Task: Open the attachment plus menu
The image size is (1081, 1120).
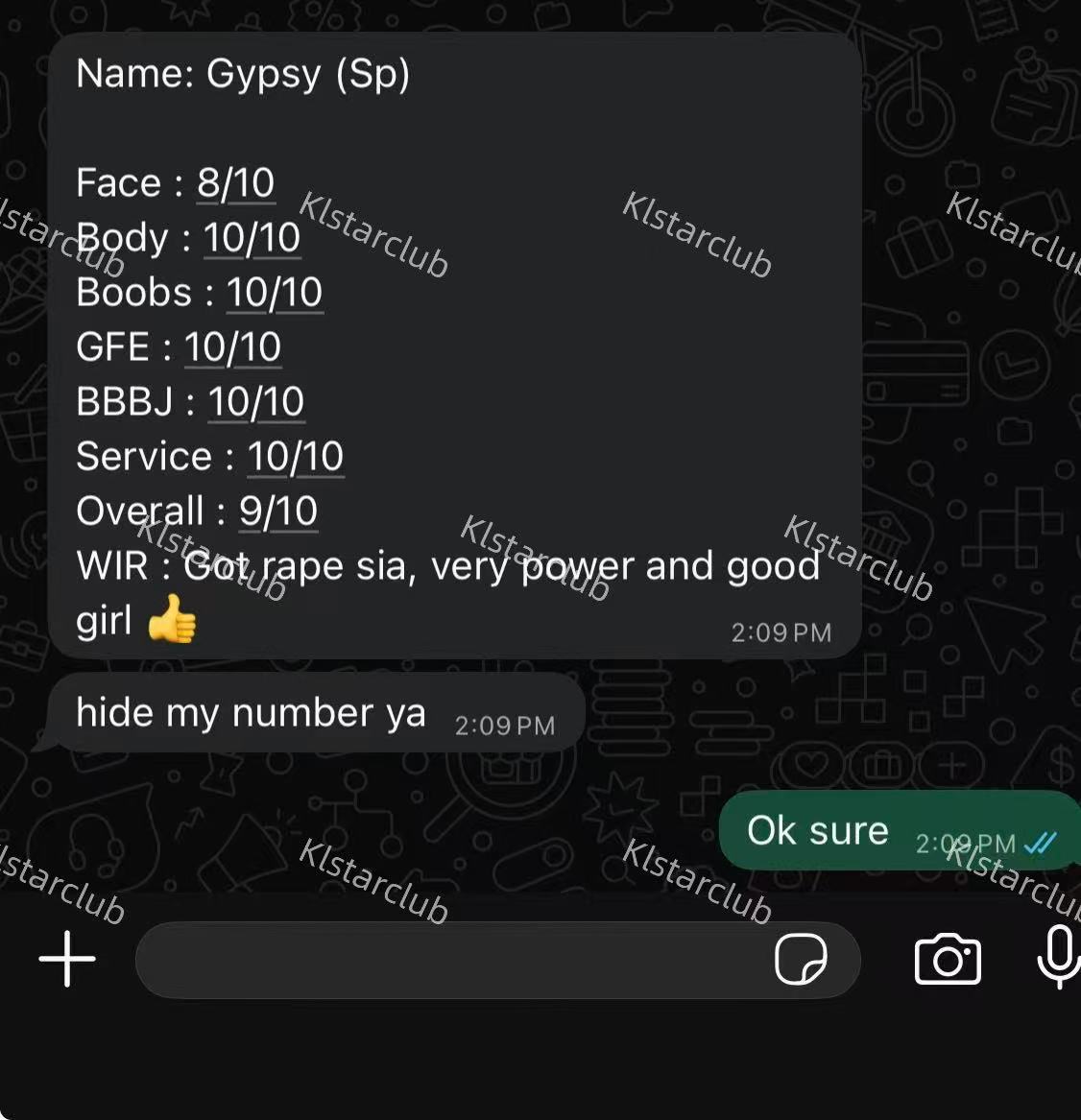Action: 66,959
